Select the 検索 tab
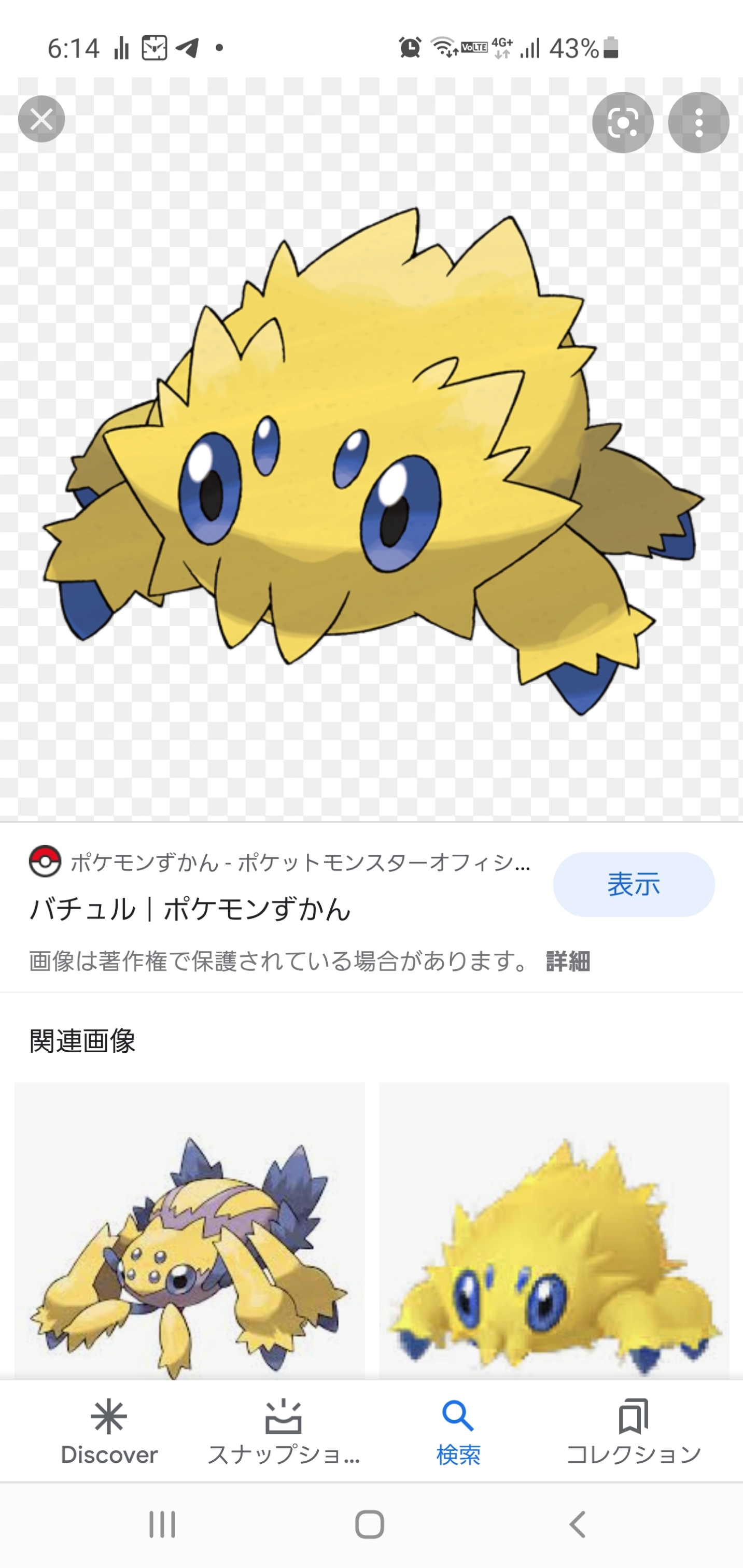Screen dimensions: 743x1568 pyautogui.click(x=458, y=1432)
